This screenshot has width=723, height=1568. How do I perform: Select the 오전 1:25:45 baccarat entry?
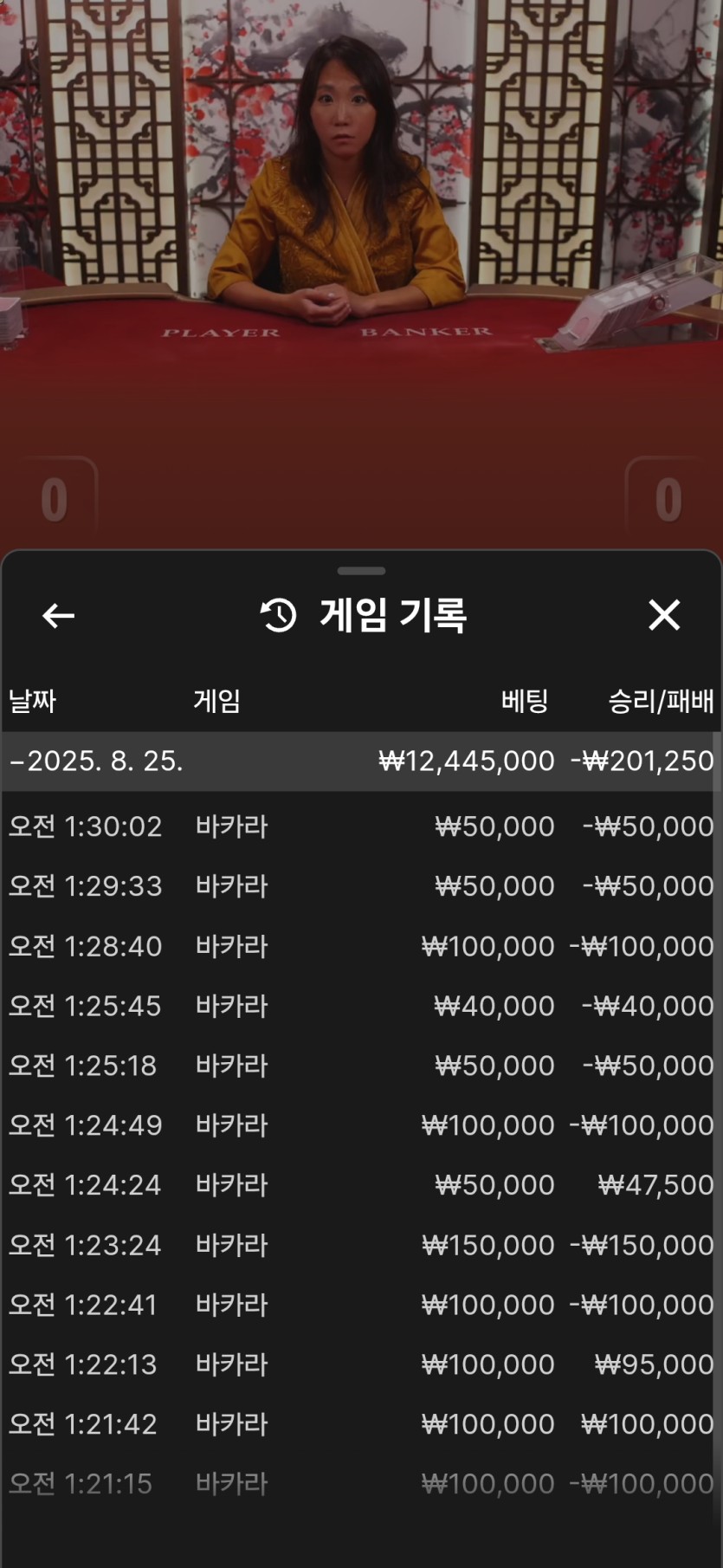[x=361, y=1006]
